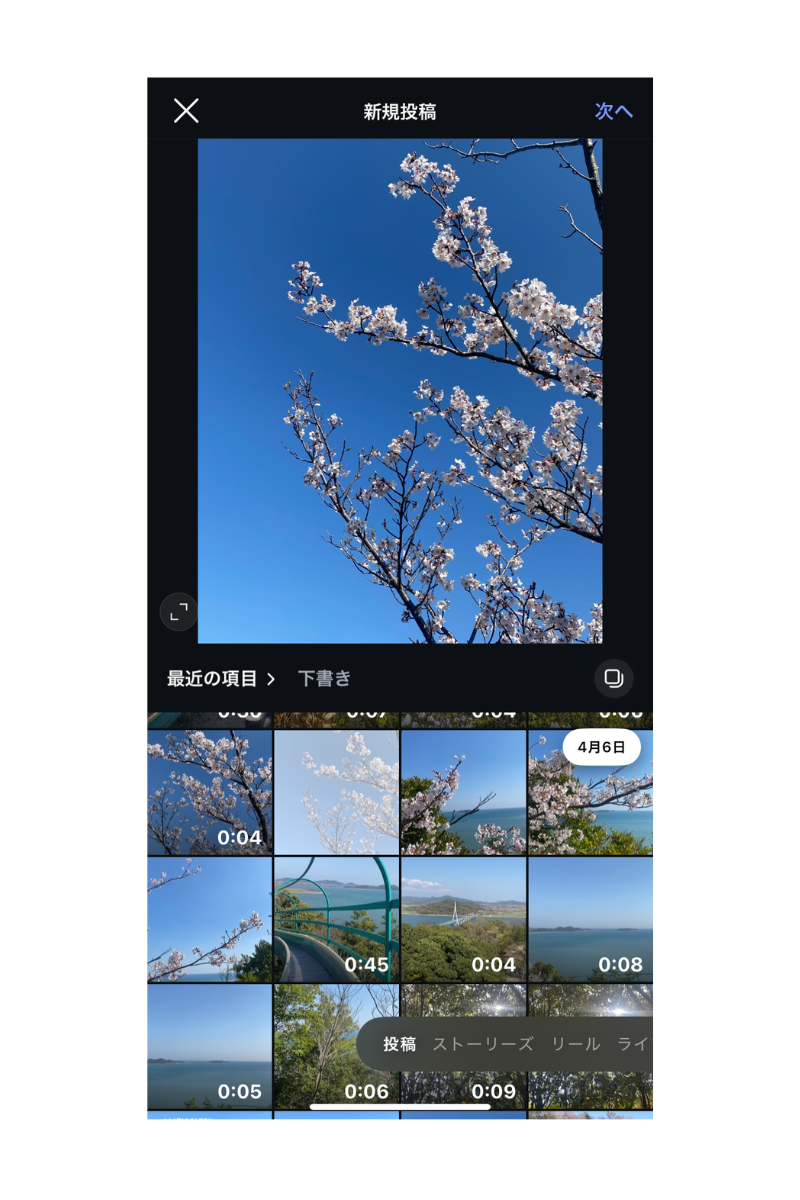Select 投稿 post mode
Screen dimensions: 800x1200
(399, 1044)
